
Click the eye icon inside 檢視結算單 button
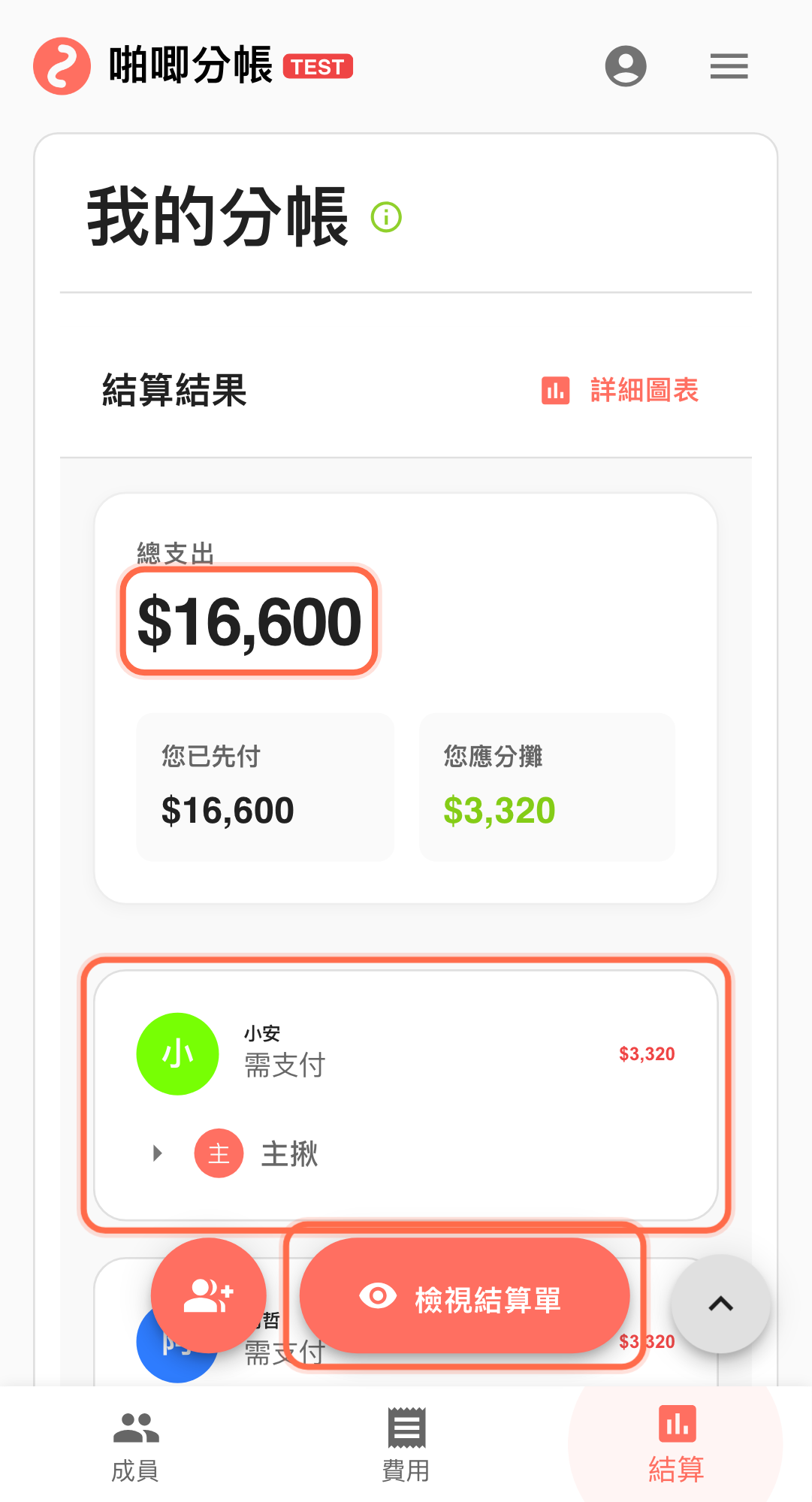point(376,1295)
